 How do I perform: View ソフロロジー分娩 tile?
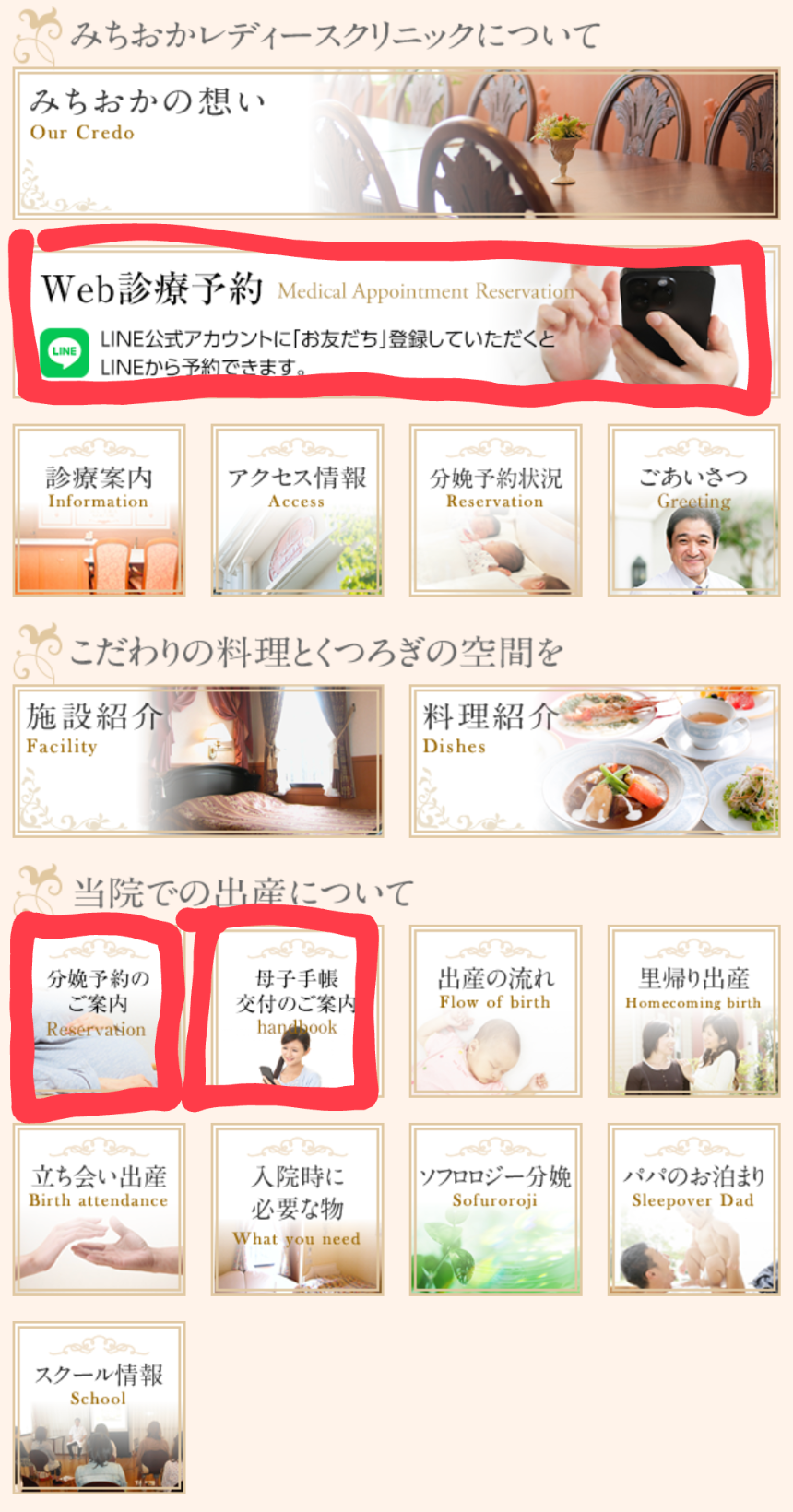(495, 1209)
